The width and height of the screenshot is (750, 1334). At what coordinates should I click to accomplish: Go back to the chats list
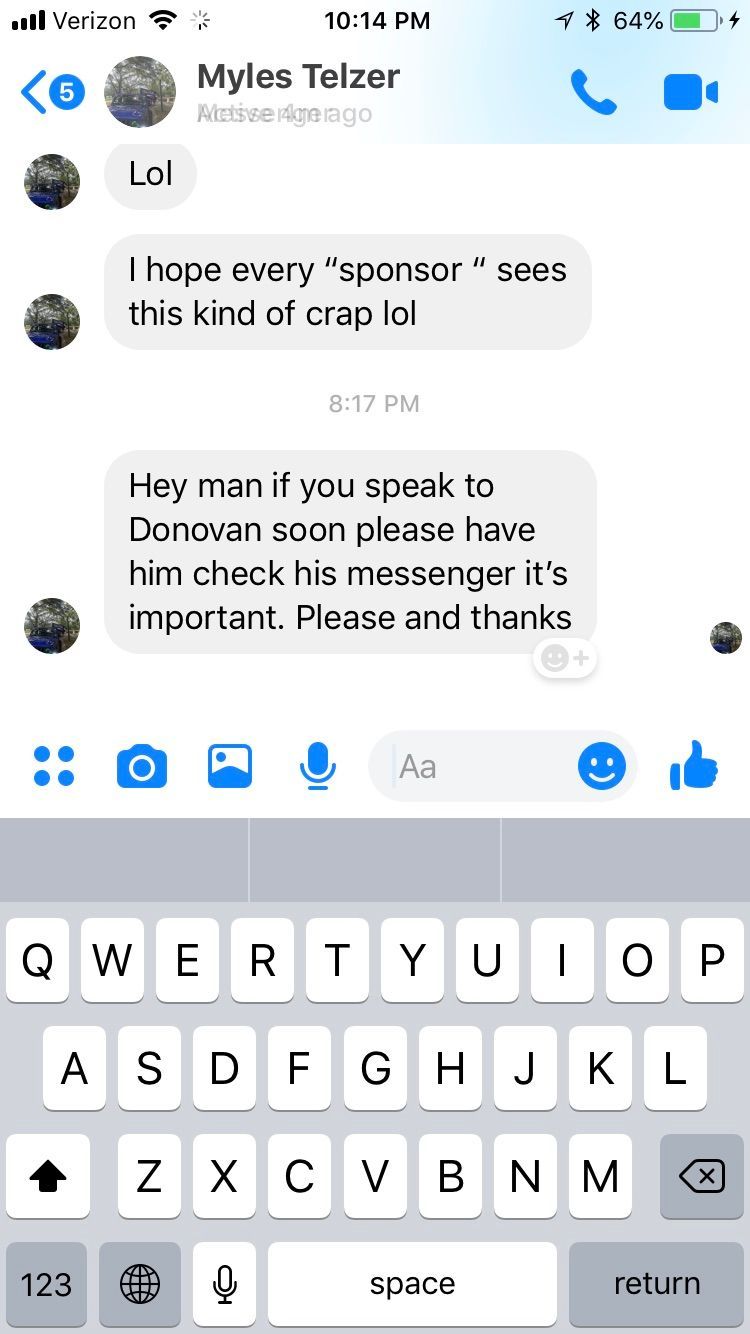click(x=50, y=93)
